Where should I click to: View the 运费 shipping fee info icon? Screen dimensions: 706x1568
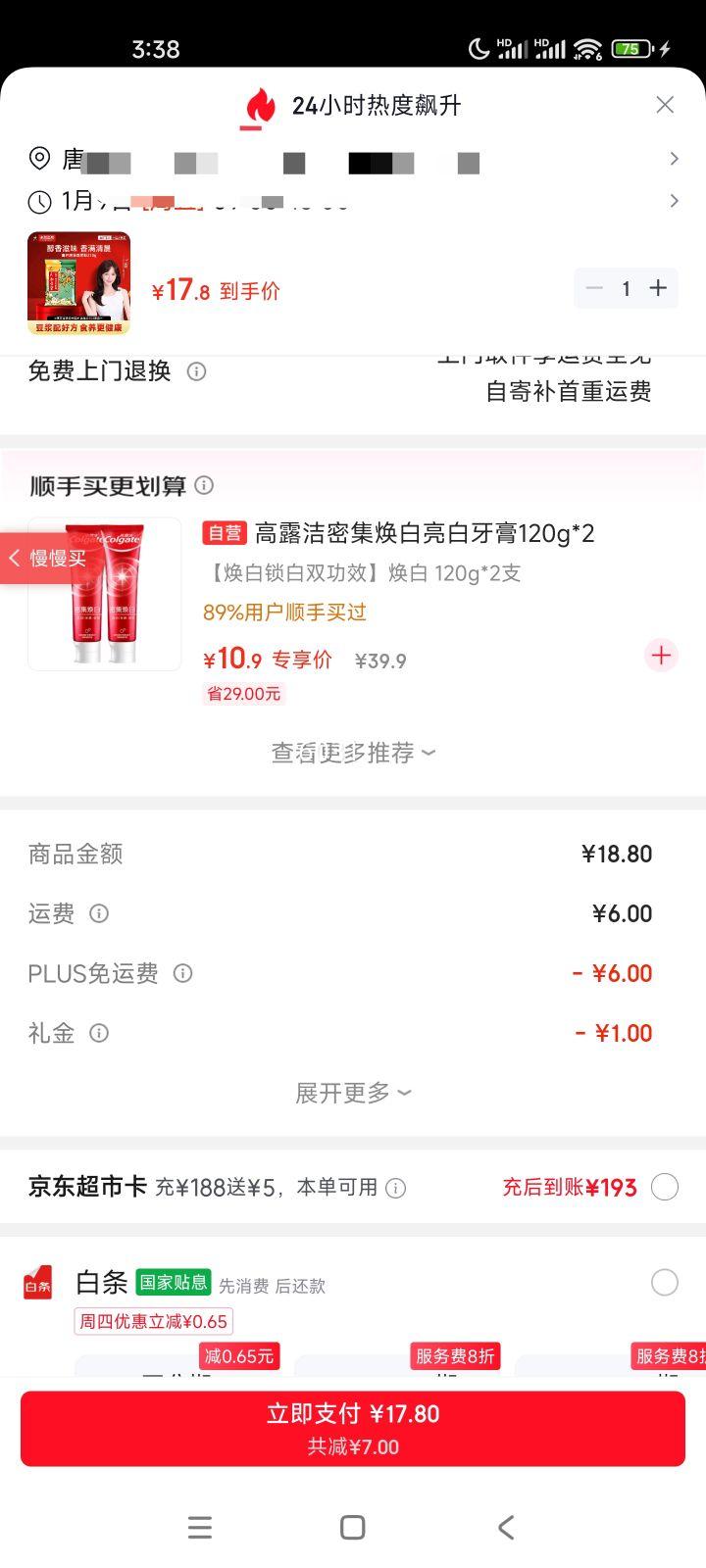tap(98, 913)
